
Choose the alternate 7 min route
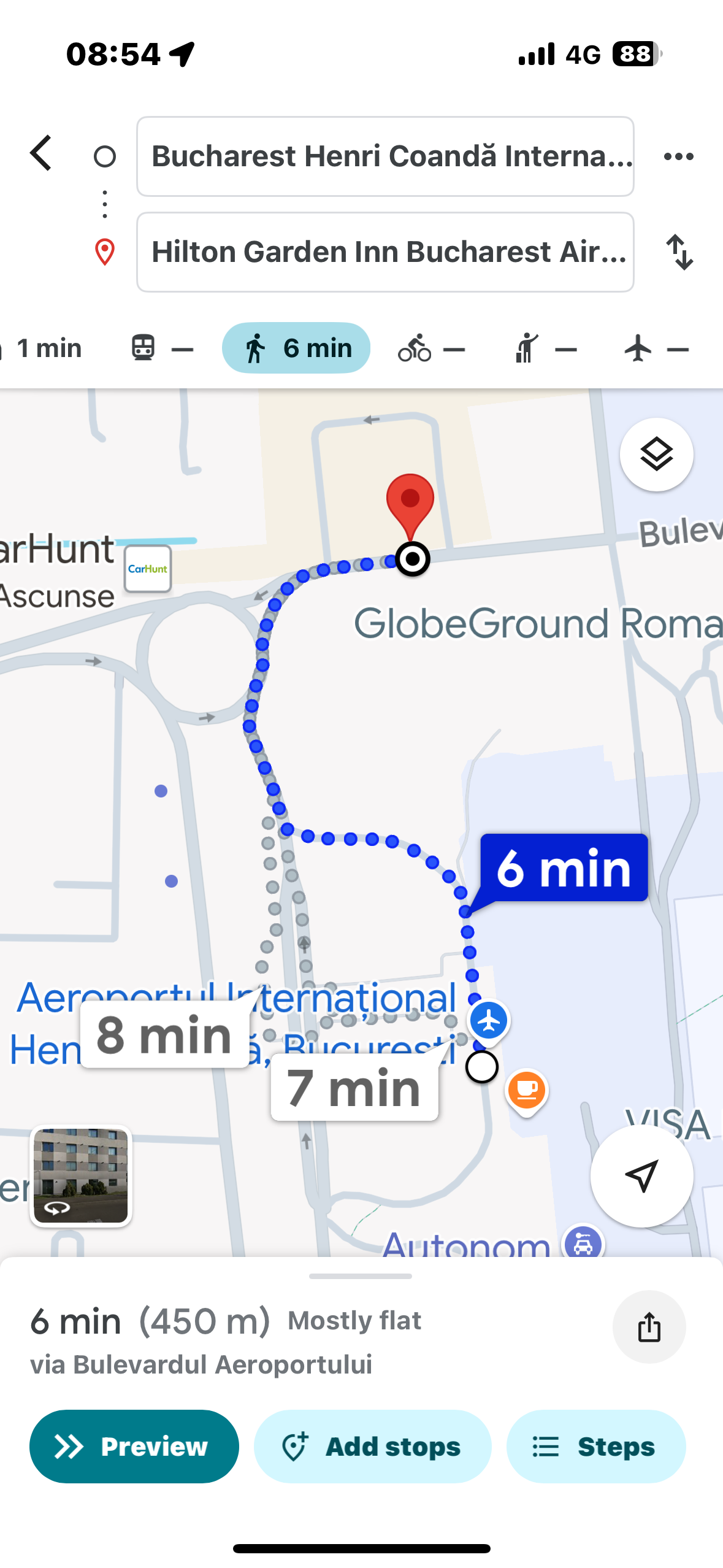pyautogui.click(x=354, y=1087)
